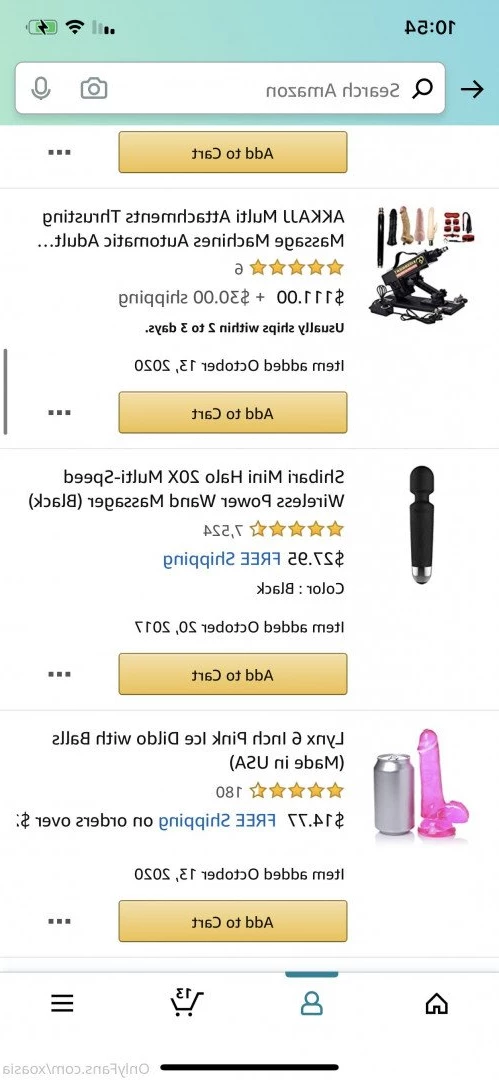The image size is (499, 1080).
Task: Go back using the arrow icon
Action: (x=472, y=90)
